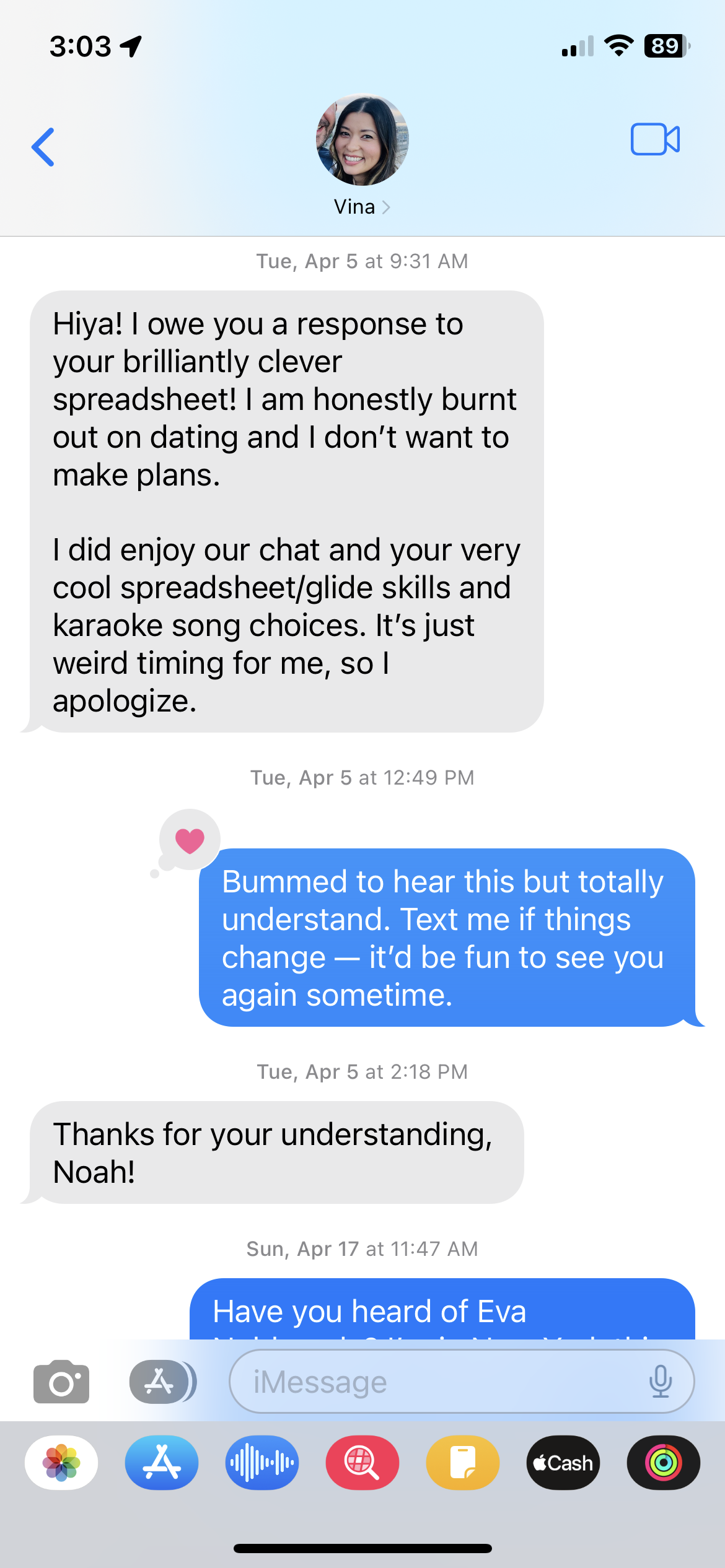Image resolution: width=725 pixels, height=1568 pixels.
Task: Toggle the iMessage apps drawer button
Action: coord(162,1382)
